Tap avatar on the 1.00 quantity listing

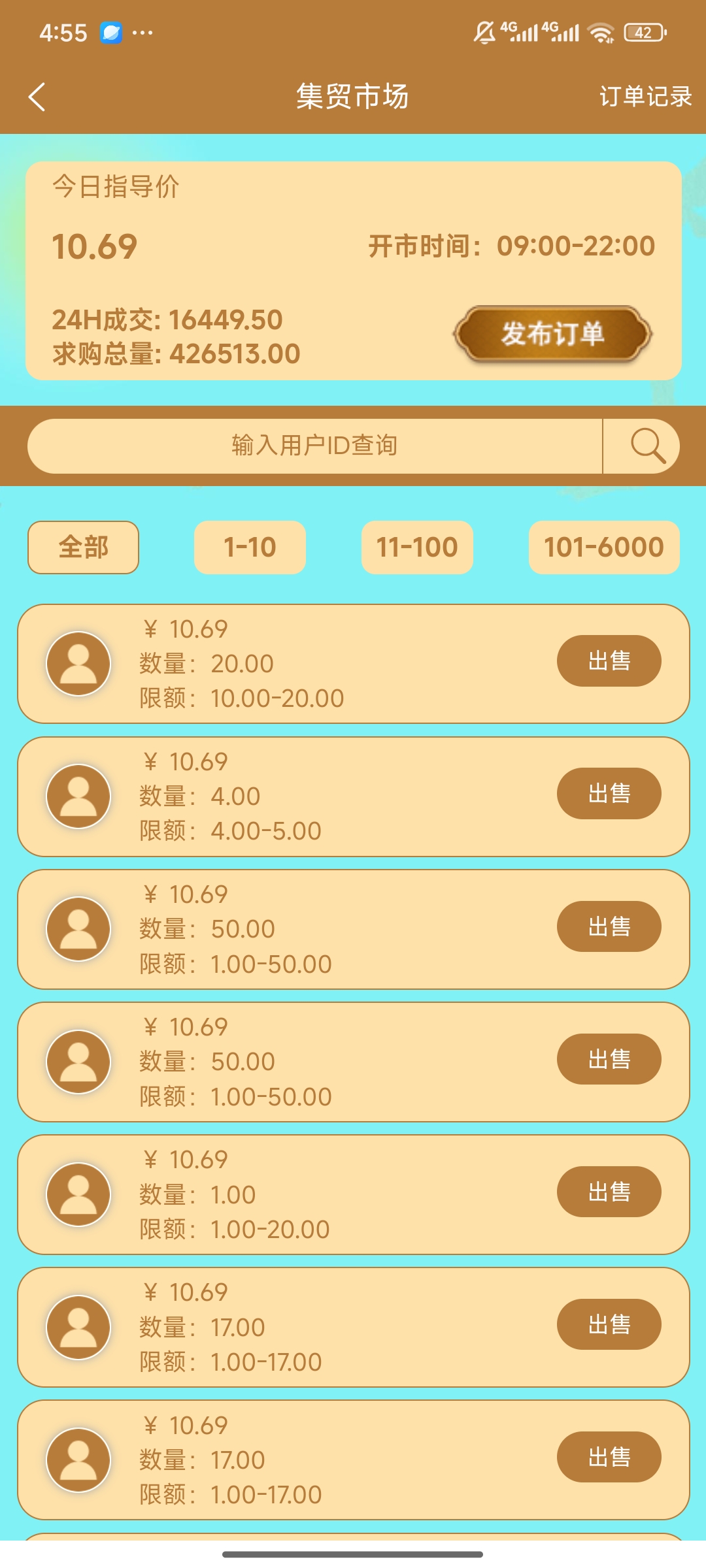tap(78, 1193)
